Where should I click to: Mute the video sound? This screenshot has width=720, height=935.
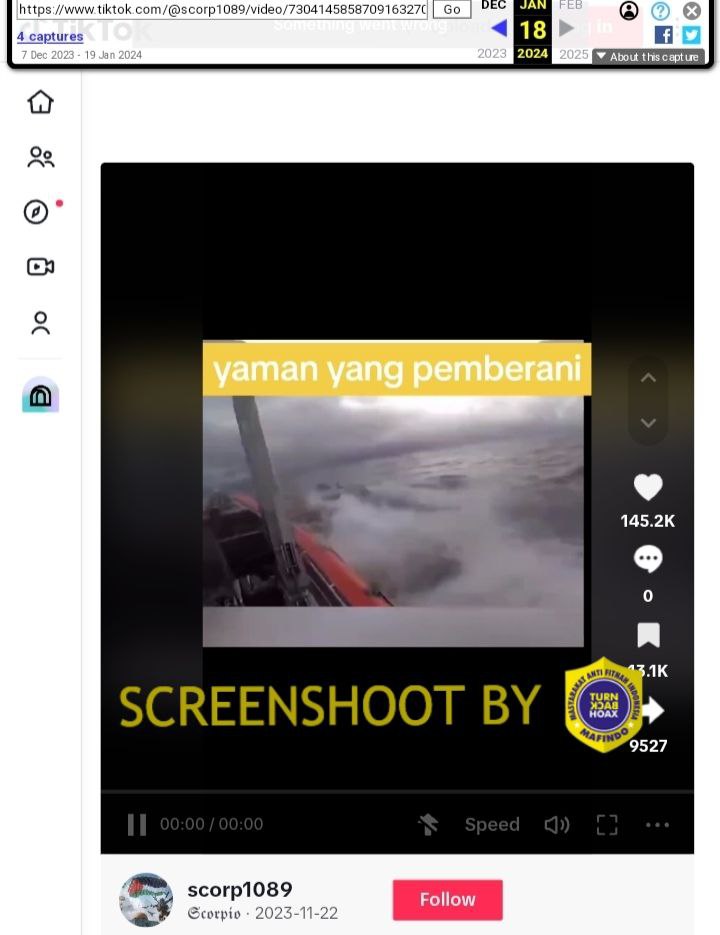[556, 824]
